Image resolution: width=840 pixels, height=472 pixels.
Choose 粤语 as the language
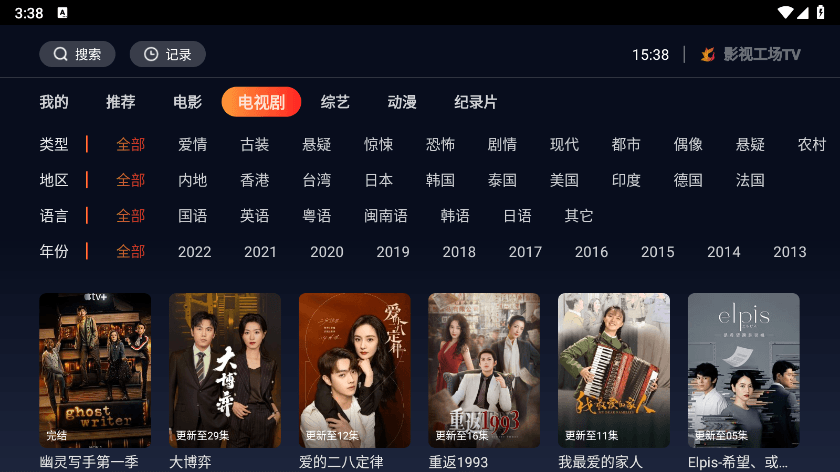point(317,216)
